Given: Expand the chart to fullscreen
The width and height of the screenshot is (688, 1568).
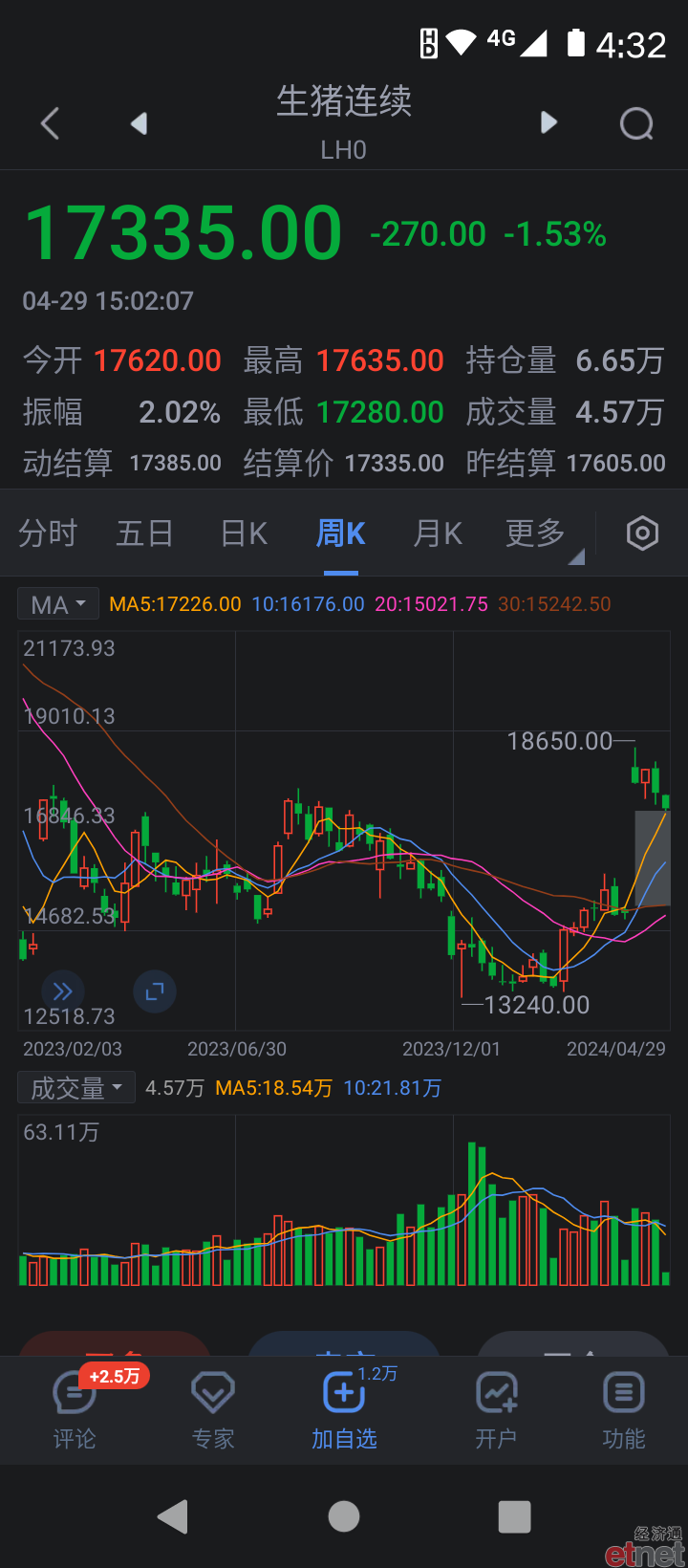Looking at the screenshot, I should 155,991.
